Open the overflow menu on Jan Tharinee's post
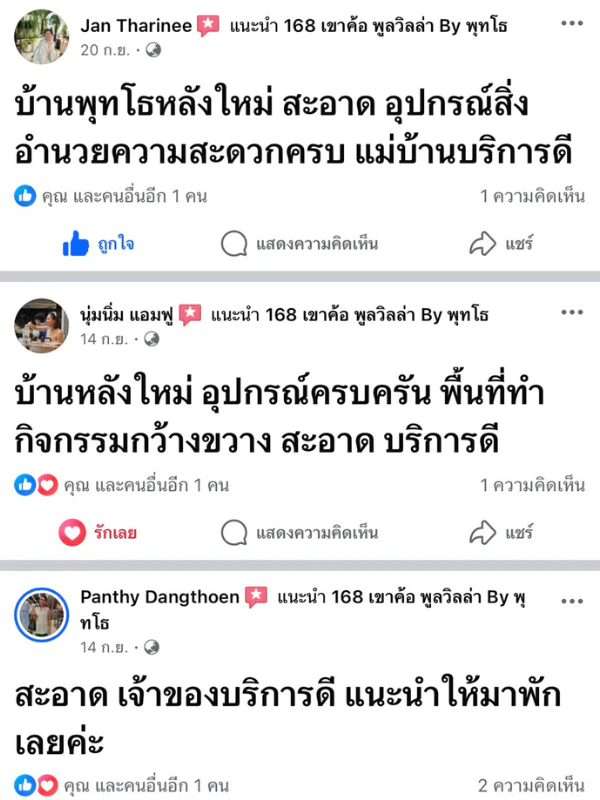600x800 pixels. tap(571, 24)
